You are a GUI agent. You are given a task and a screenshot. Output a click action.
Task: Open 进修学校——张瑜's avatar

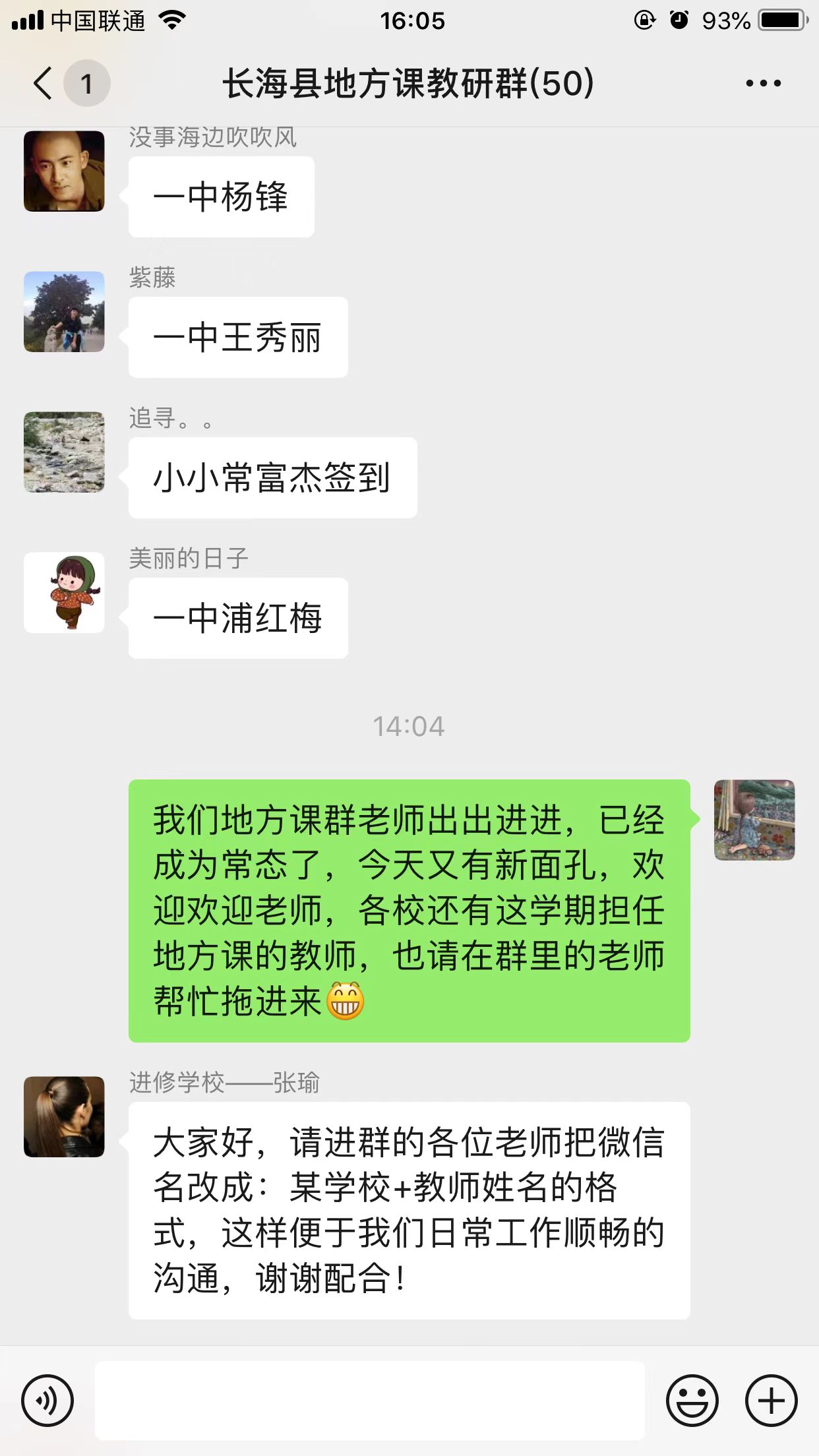[64, 1117]
